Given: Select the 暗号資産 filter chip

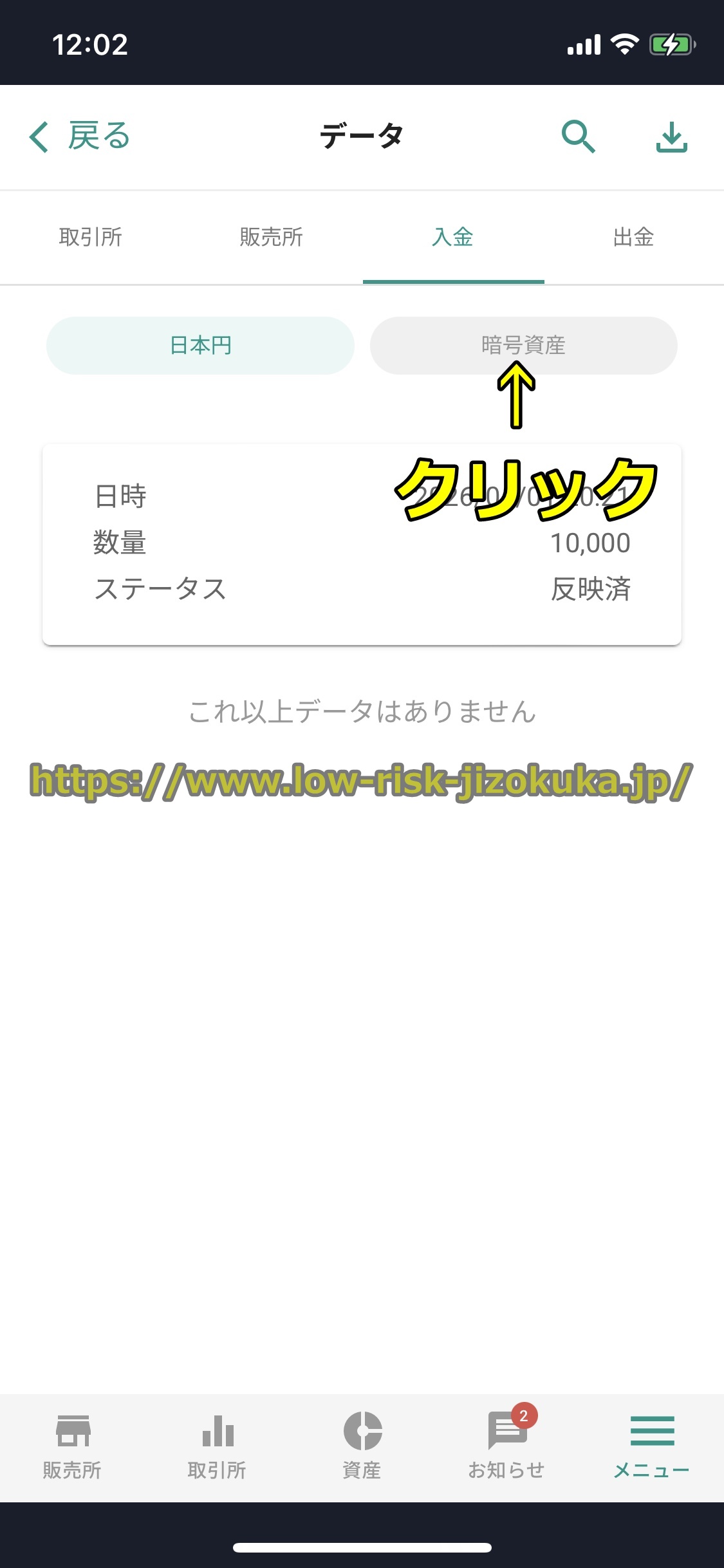Looking at the screenshot, I should pos(523,346).
